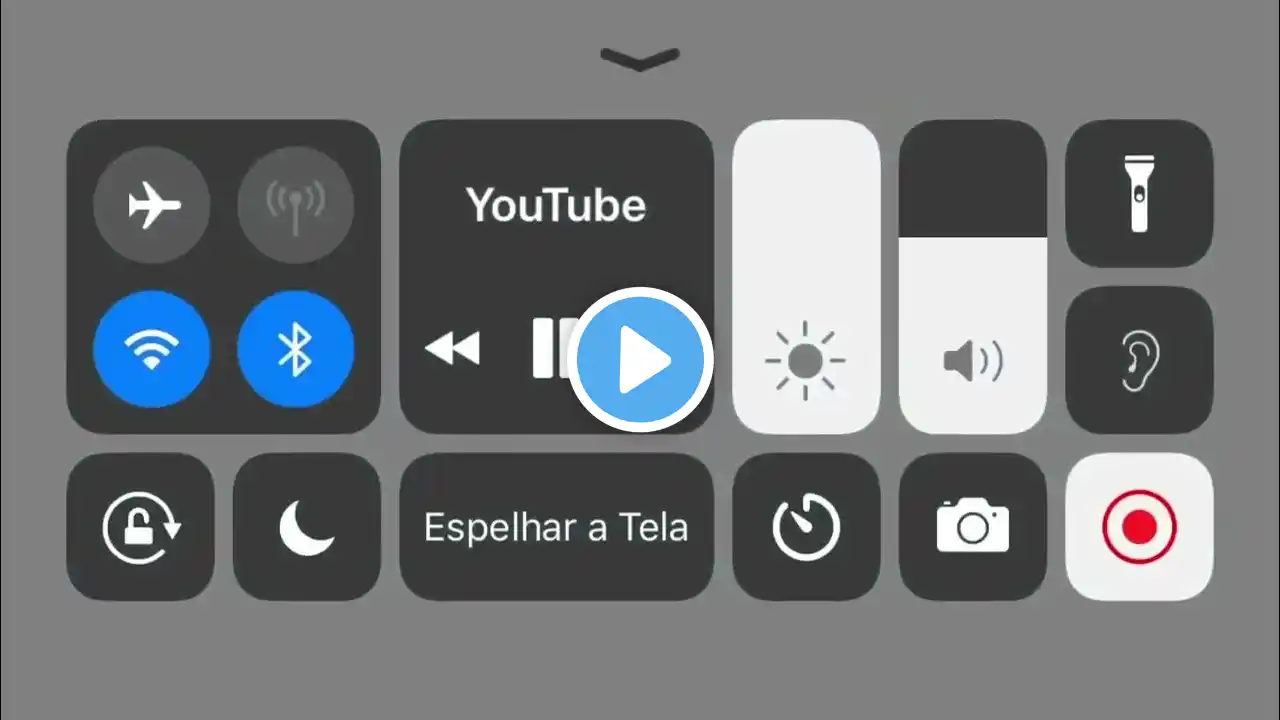Turn on the flashlight
The height and width of the screenshot is (720, 1280).
point(1139,193)
